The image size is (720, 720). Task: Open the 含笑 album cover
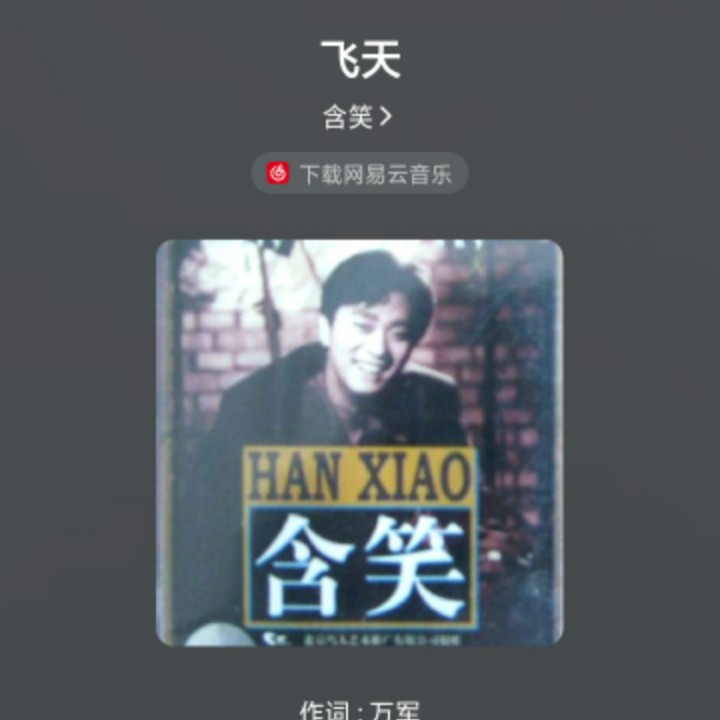(x=360, y=442)
